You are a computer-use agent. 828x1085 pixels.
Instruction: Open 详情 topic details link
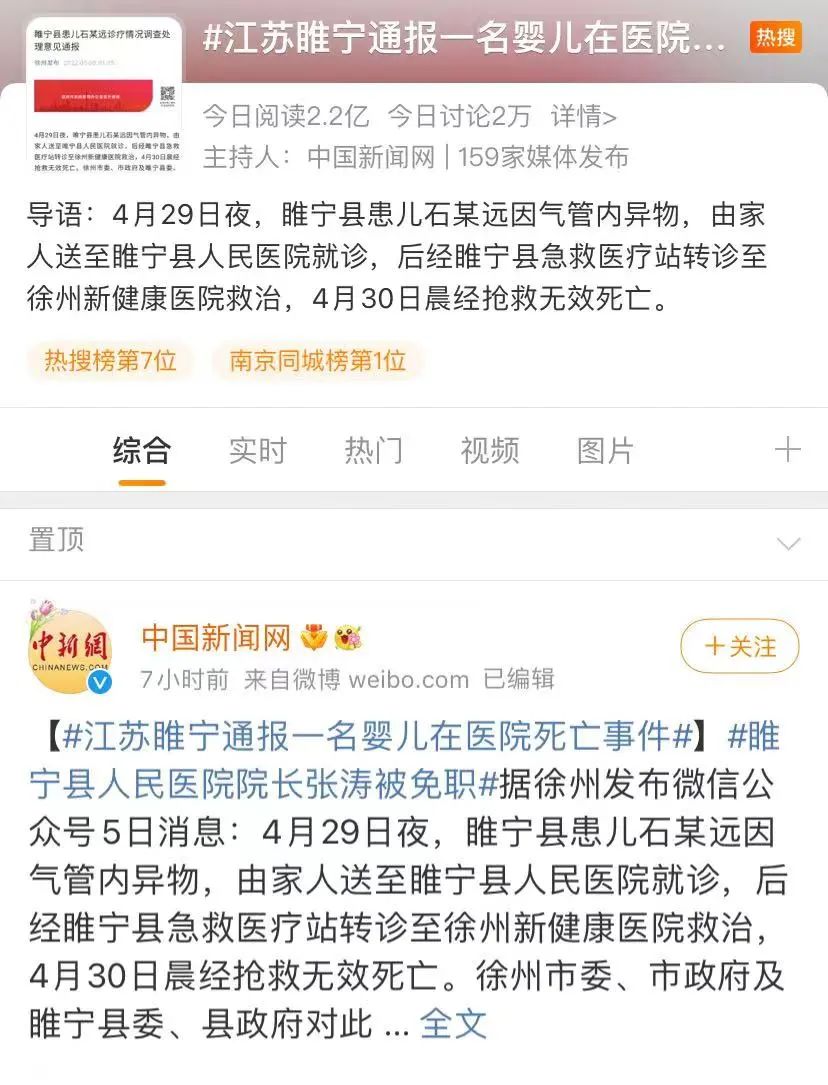[583, 116]
